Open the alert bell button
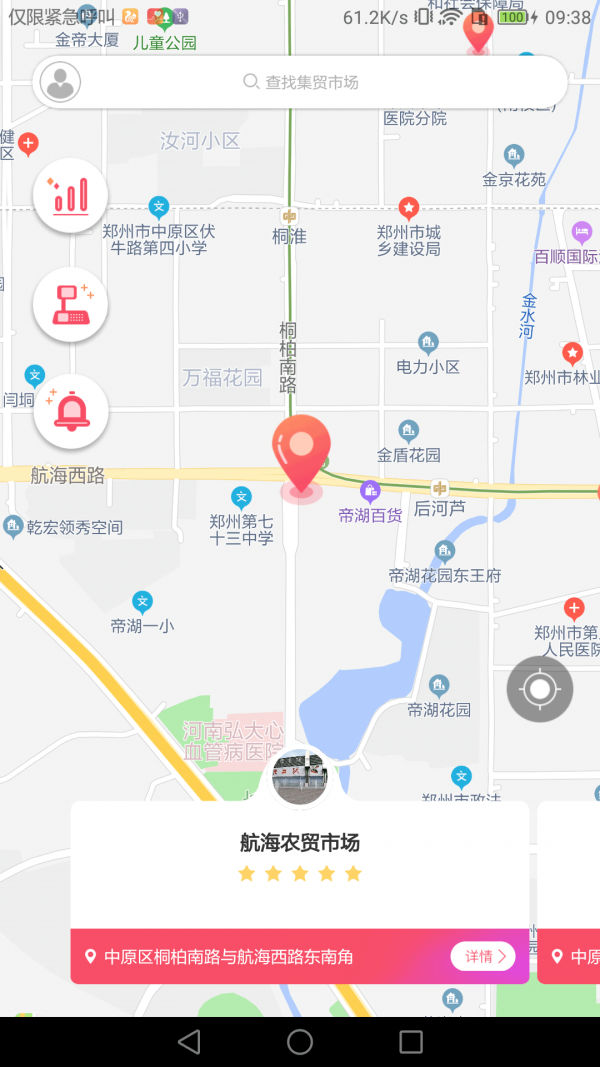This screenshot has height=1067, width=600. click(71, 412)
